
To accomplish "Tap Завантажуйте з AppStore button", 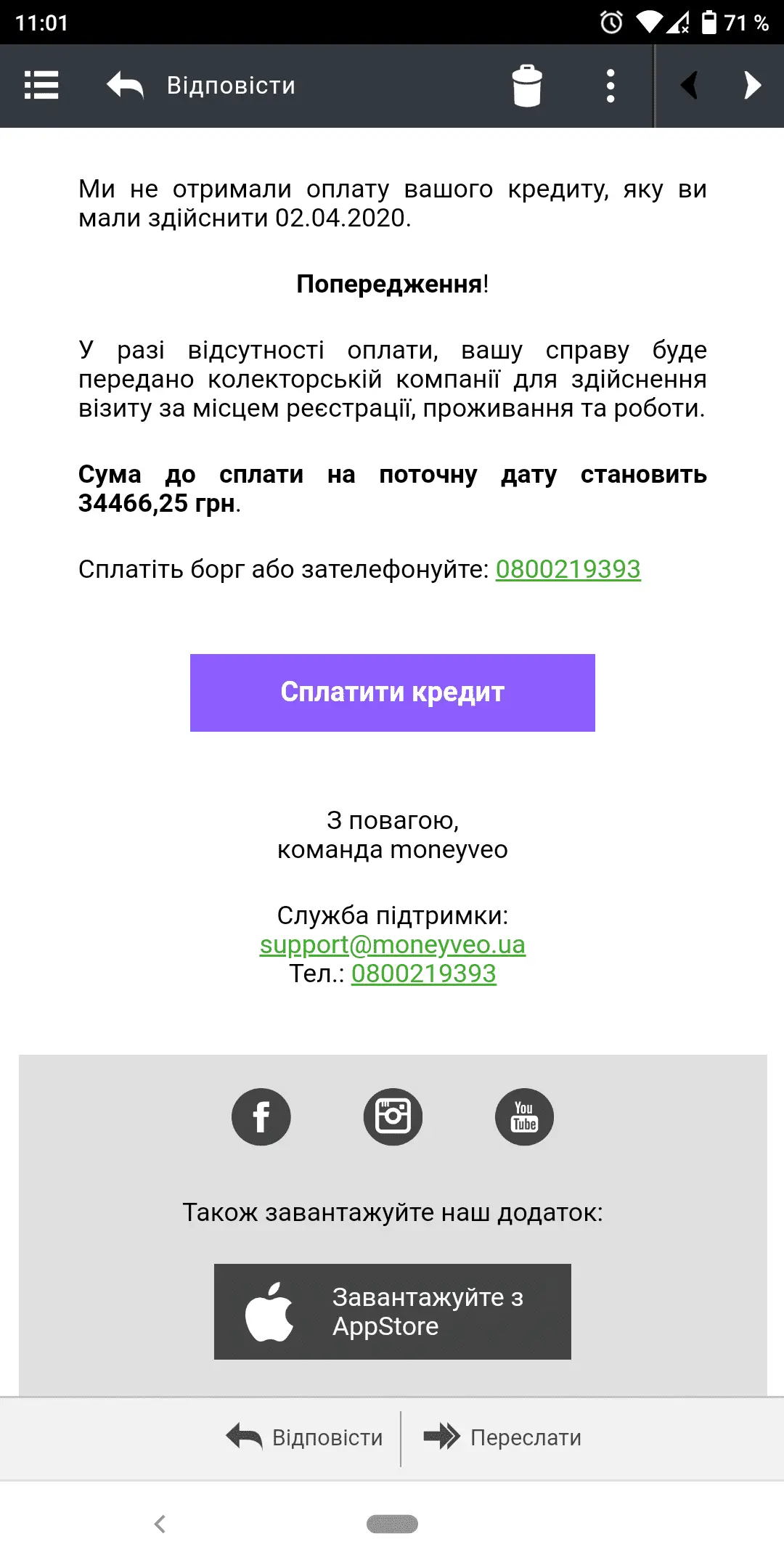I will 392,1311.
